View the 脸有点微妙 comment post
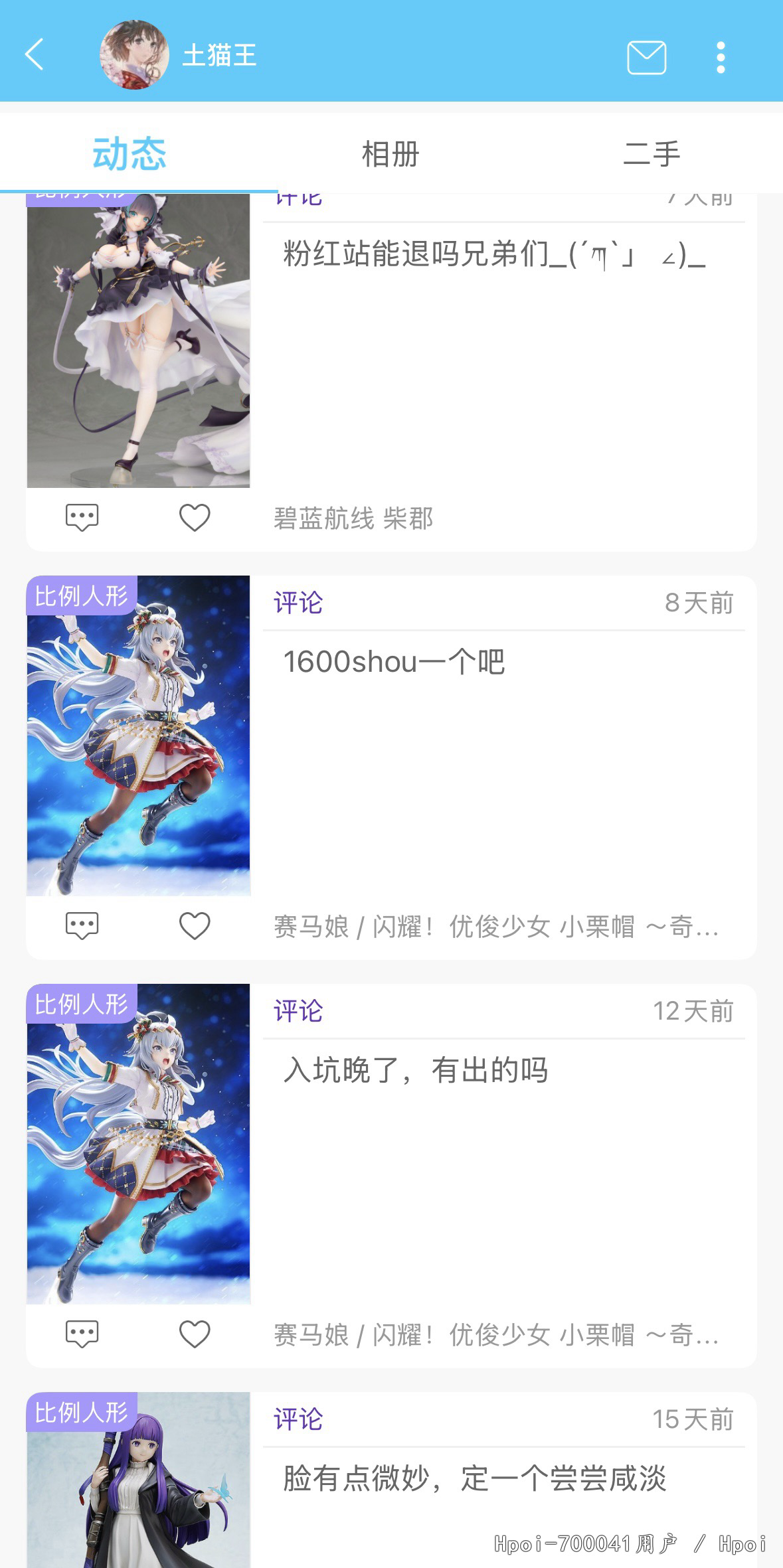 [x=474, y=1479]
